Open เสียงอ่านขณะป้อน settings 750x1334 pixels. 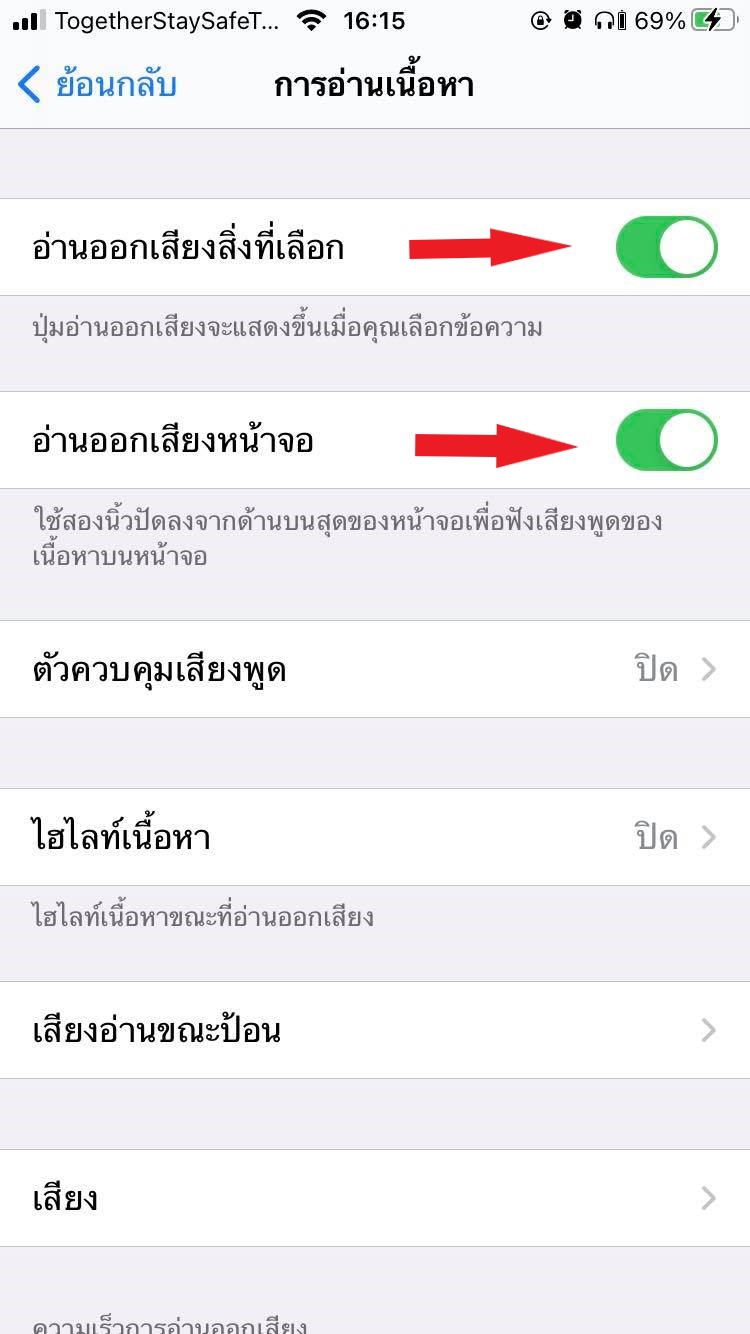click(x=375, y=1030)
